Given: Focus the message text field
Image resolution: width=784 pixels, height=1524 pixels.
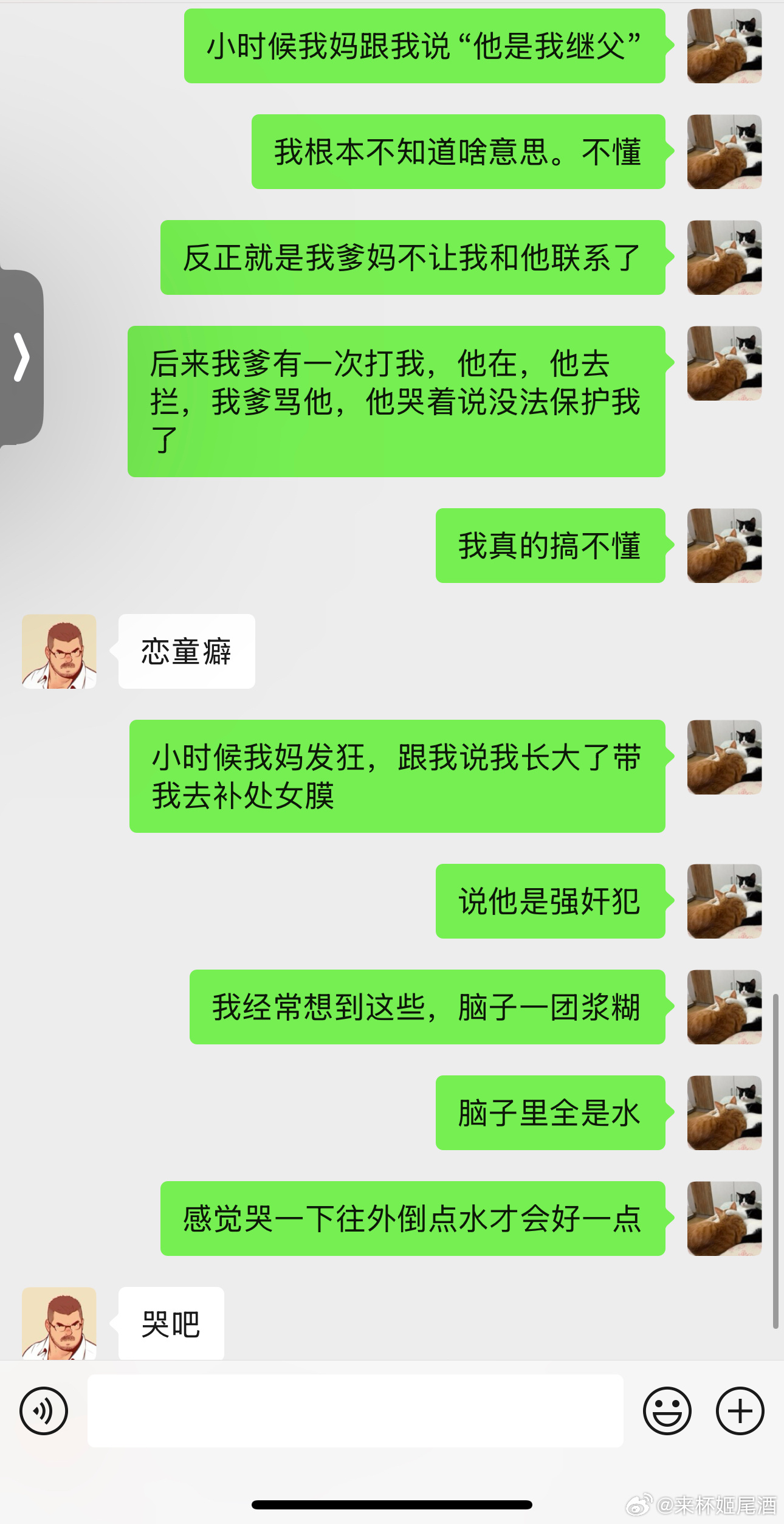Looking at the screenshot, I should coord(355,1410).
